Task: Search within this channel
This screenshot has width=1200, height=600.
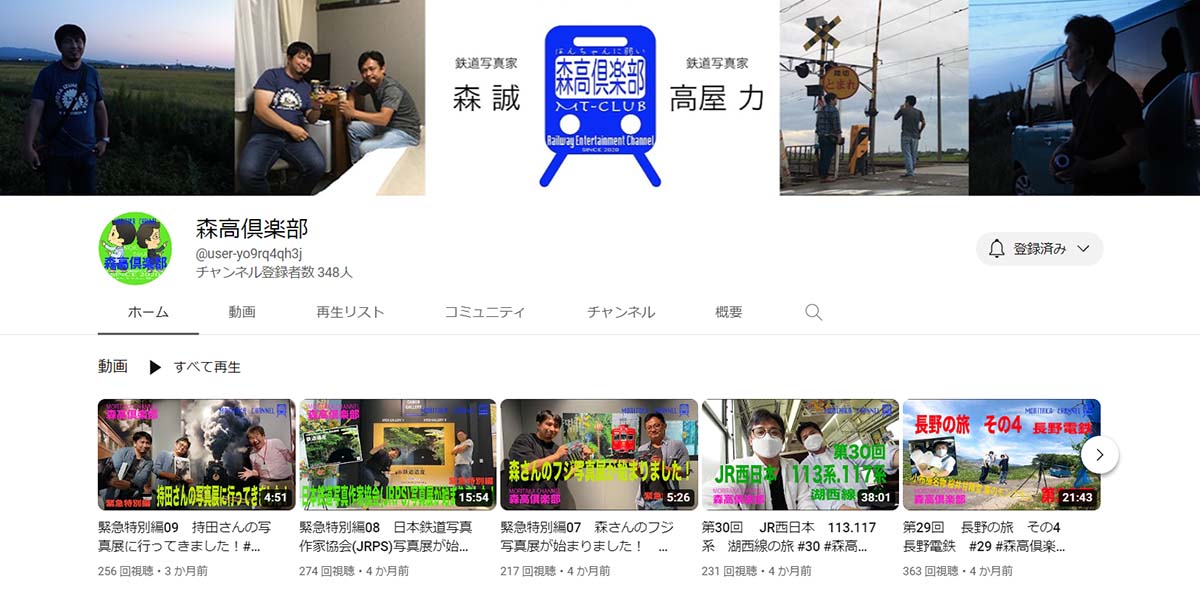Action: [814, 312]
